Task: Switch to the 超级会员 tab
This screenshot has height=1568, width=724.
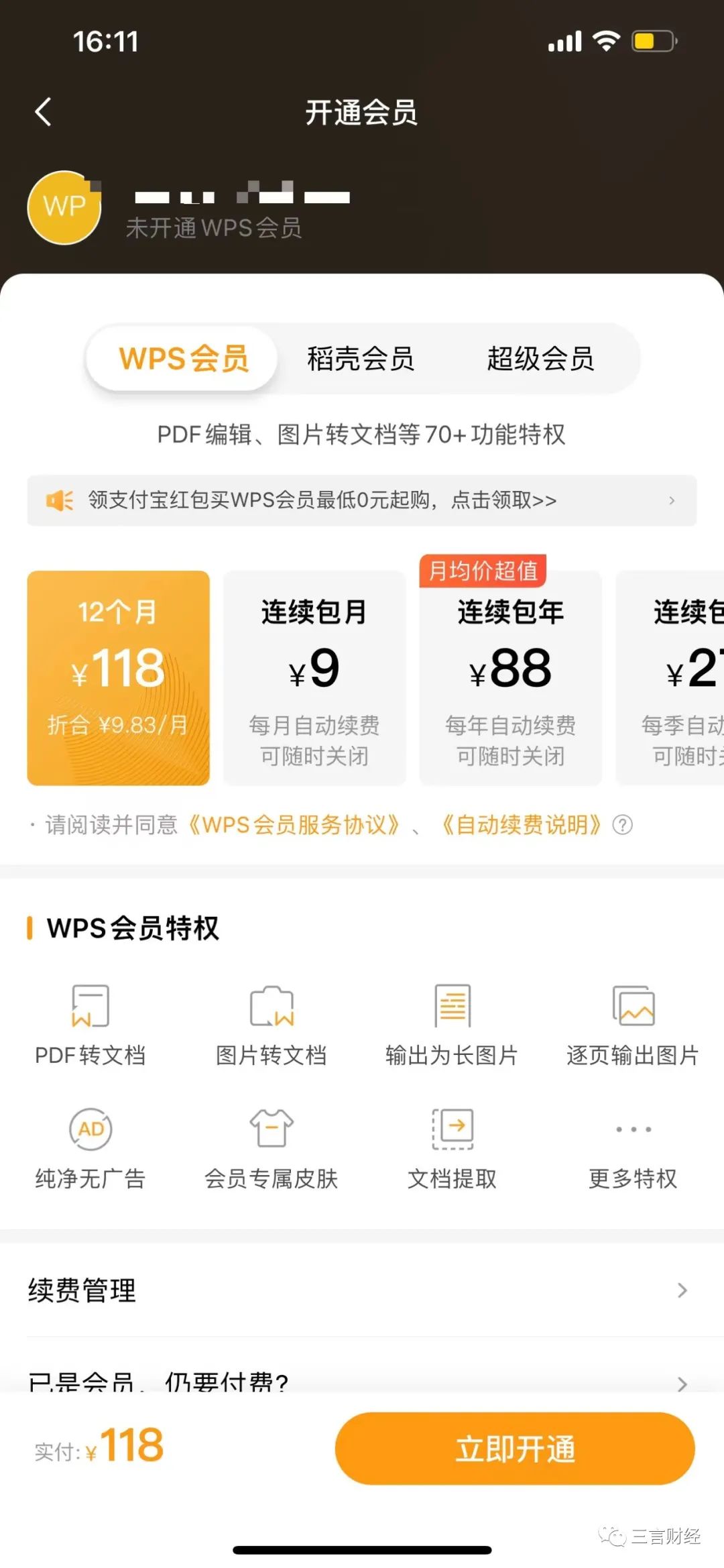Action: click(x=540, y=359)
